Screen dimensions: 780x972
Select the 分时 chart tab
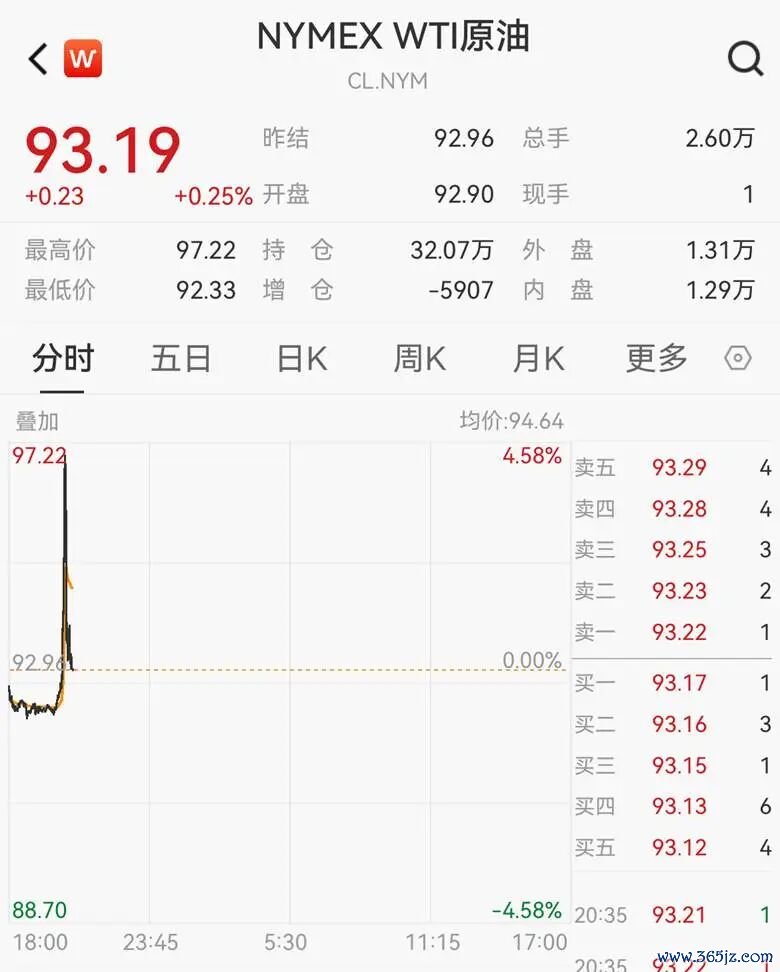tap(63, 358)
